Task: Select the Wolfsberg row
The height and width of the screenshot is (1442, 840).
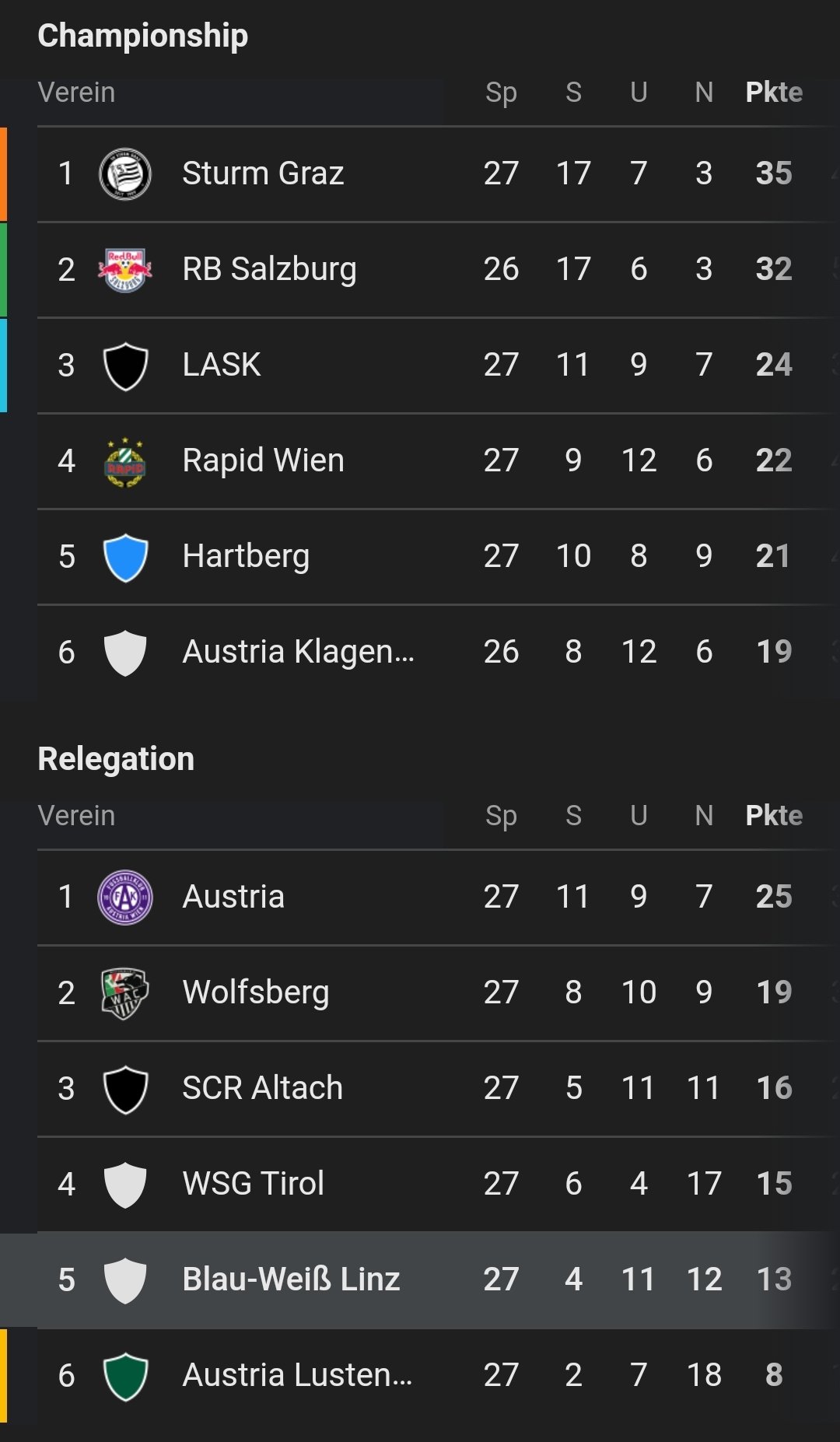Action: tap(420, 992)
